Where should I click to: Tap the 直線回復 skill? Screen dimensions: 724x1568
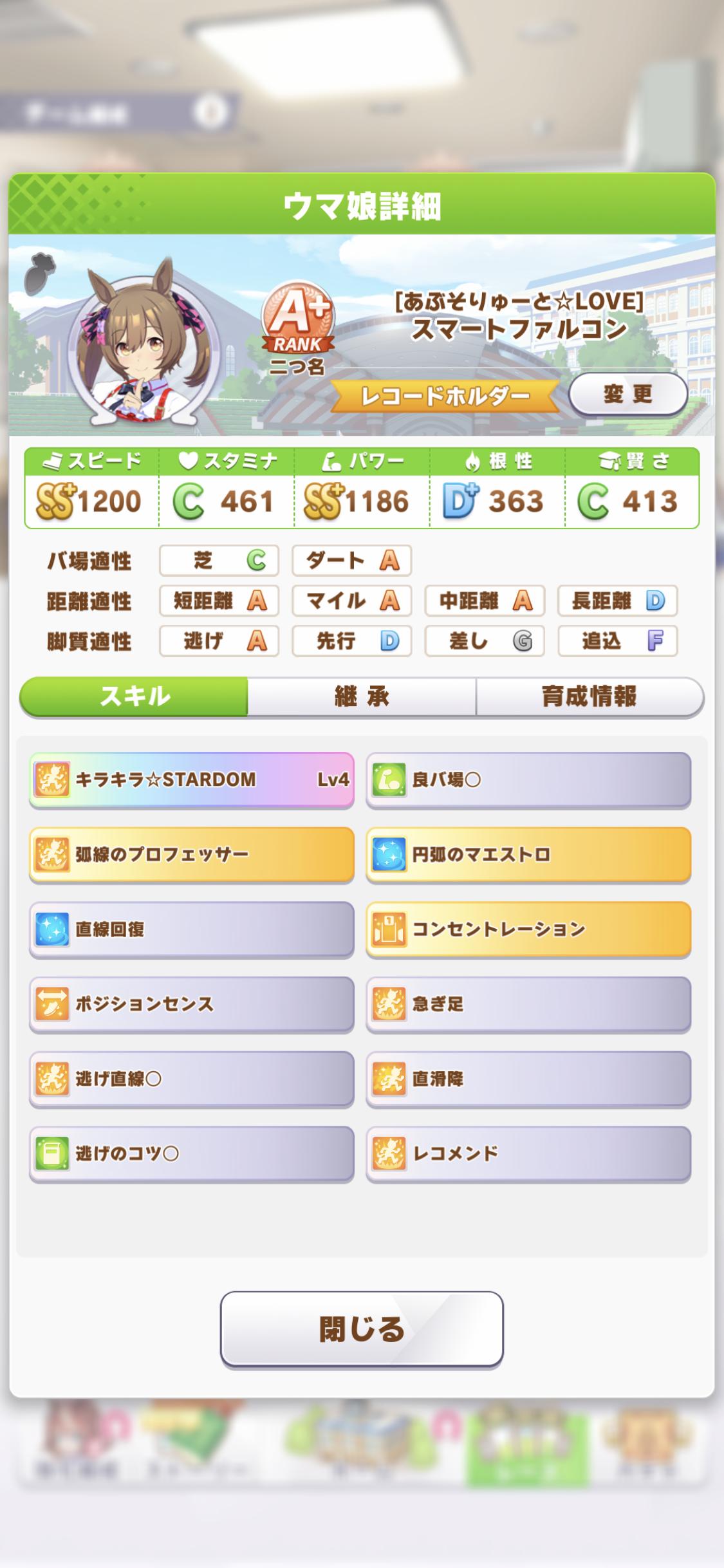pos(192,929)
